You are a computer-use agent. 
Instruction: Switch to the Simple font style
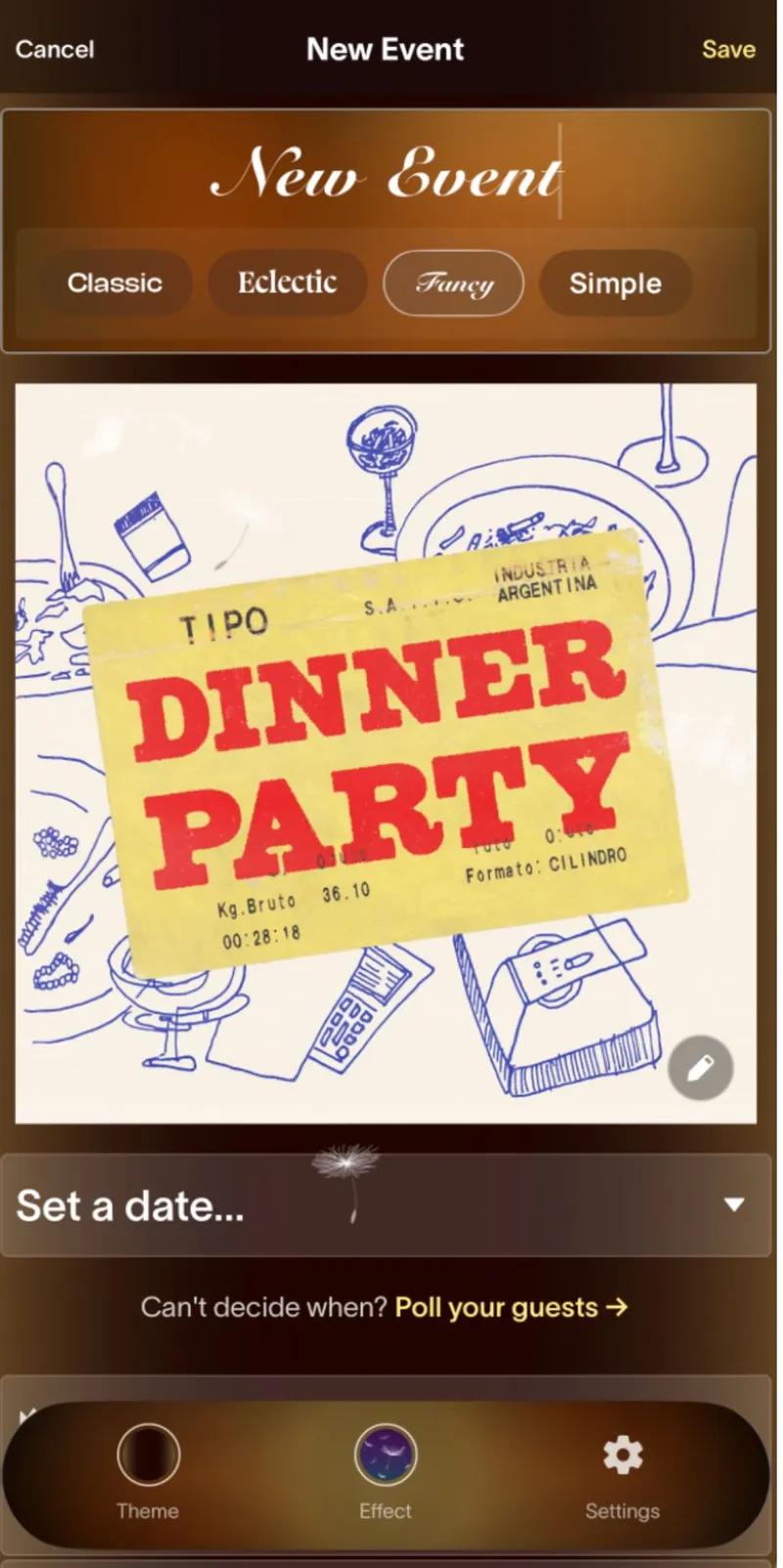pyautogui.click(x=616, y=283)
